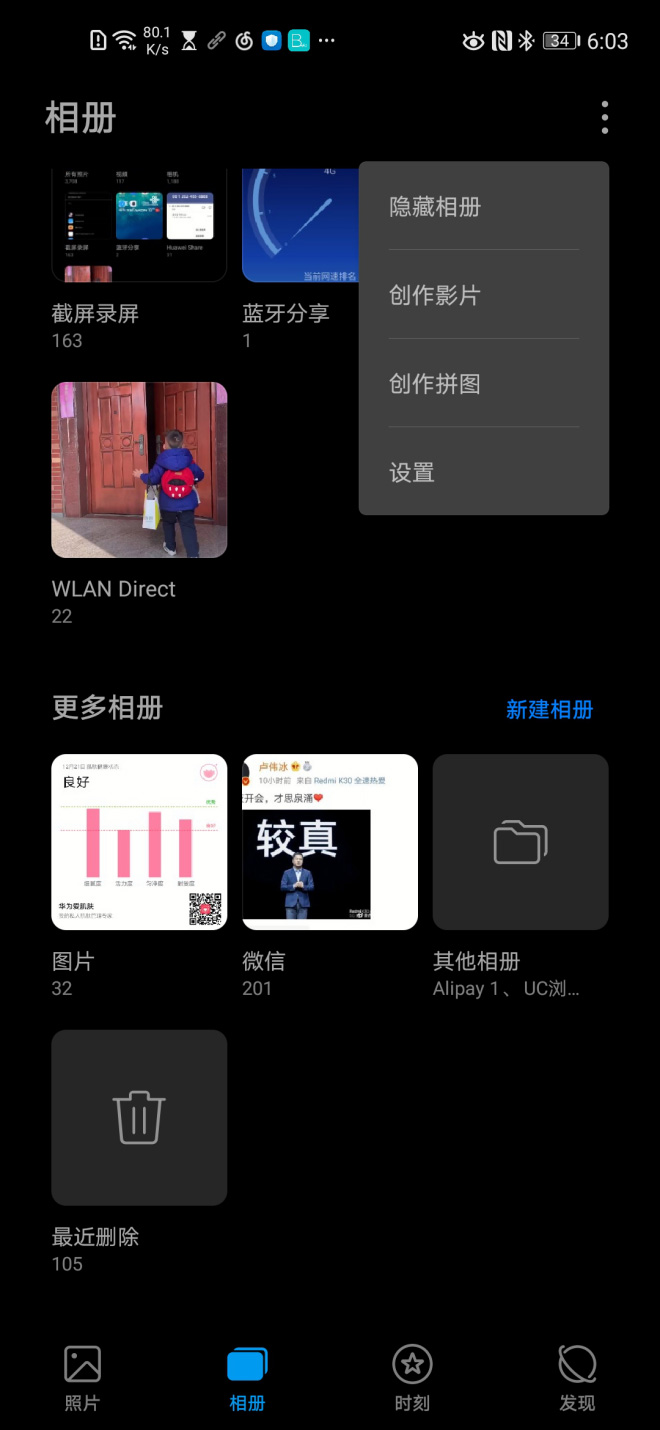The height and width of the screenshot is (1430, 660).
Task: Tap 新建相册 to create an album
Action: click(549, 710)
